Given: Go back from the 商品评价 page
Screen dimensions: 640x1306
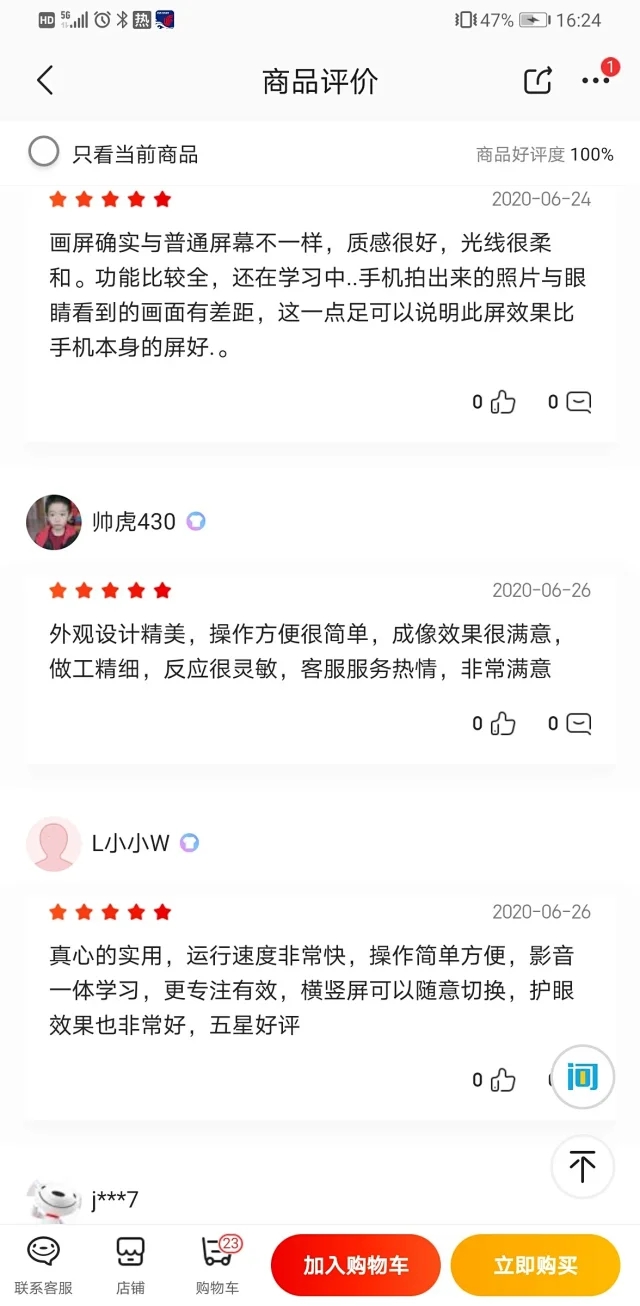Looking at the screenshot, I should pos(45,81).
